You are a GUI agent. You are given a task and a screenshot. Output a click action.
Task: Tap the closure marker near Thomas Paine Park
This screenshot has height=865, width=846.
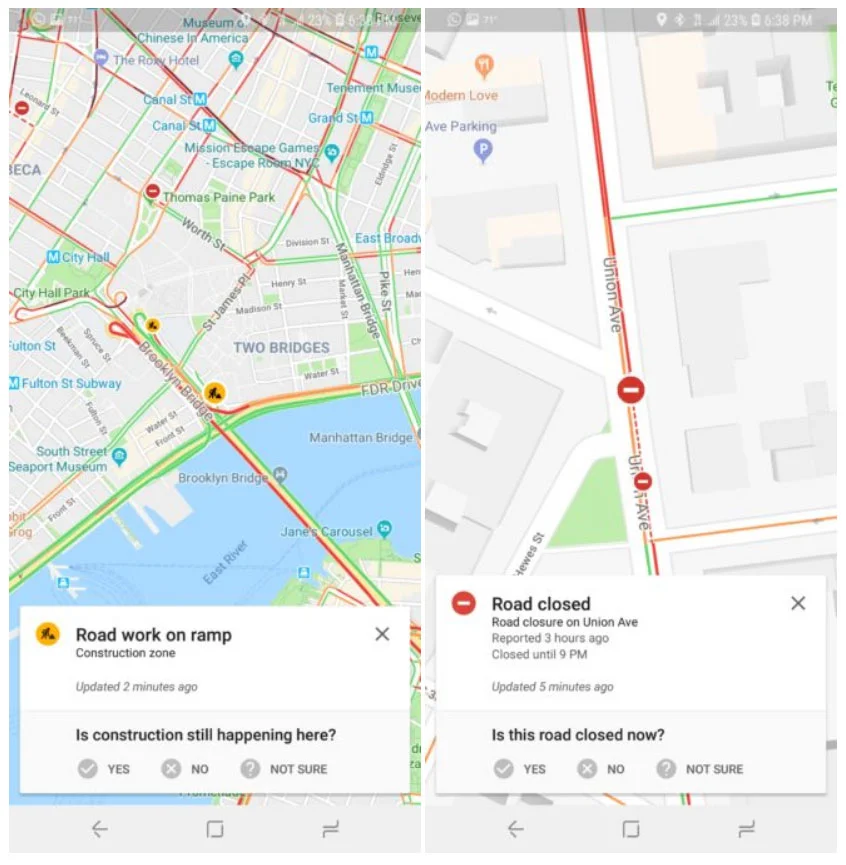coord(153,190)
